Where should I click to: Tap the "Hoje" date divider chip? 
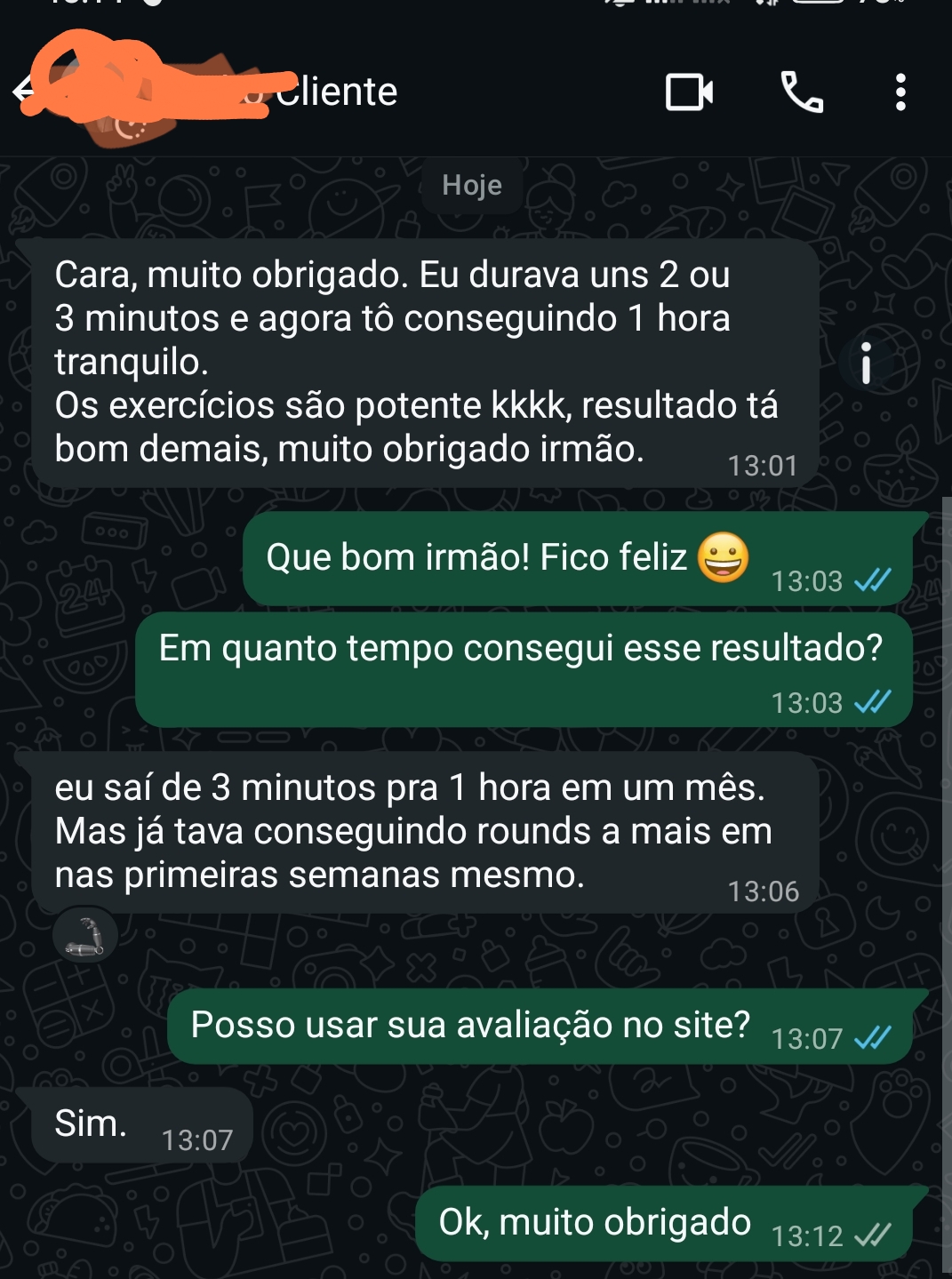(471, 185)
